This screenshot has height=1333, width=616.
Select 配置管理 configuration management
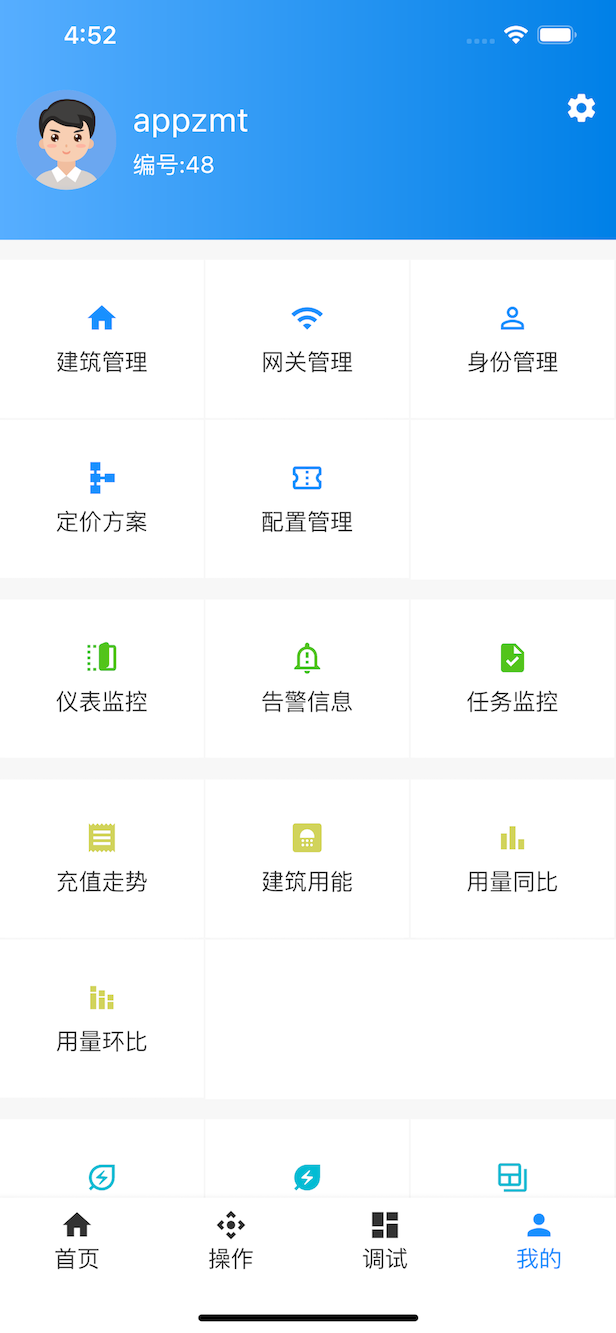pos(307,499)
